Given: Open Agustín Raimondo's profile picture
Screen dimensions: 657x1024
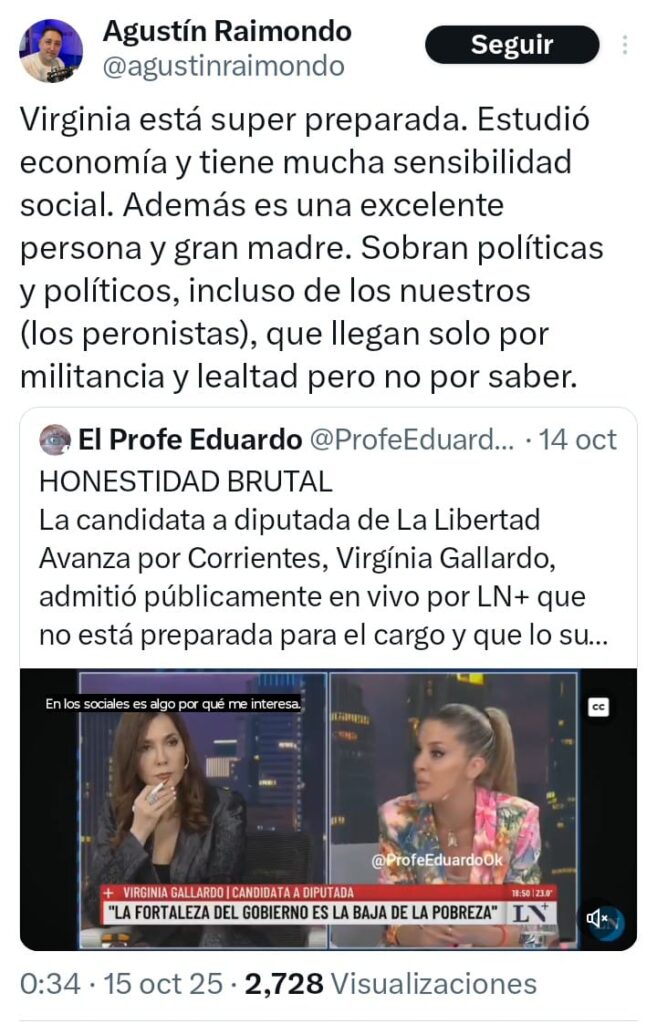Looking at the screenshot, I should (51, 50).
